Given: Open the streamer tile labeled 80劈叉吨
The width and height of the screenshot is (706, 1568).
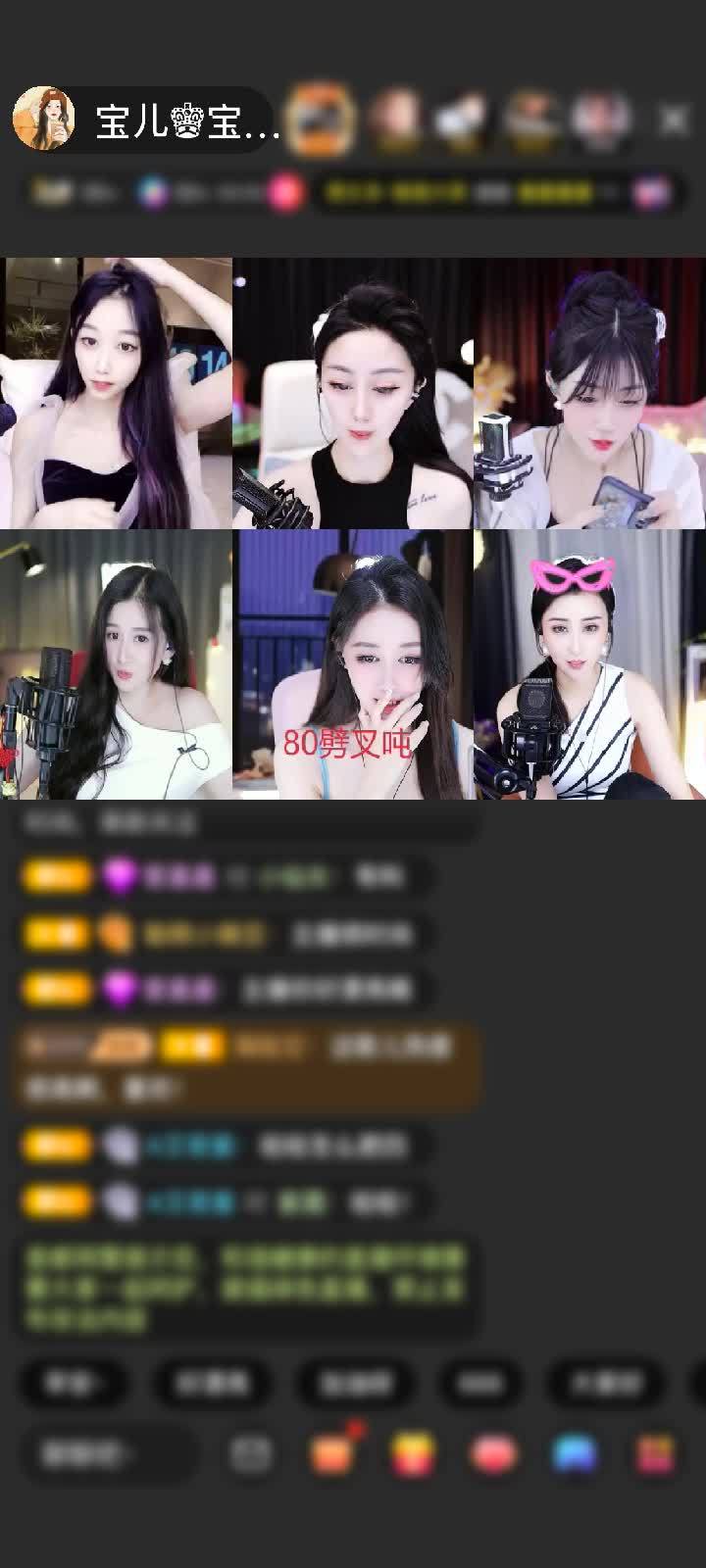Looking at the screenshot, I should 353,664.
